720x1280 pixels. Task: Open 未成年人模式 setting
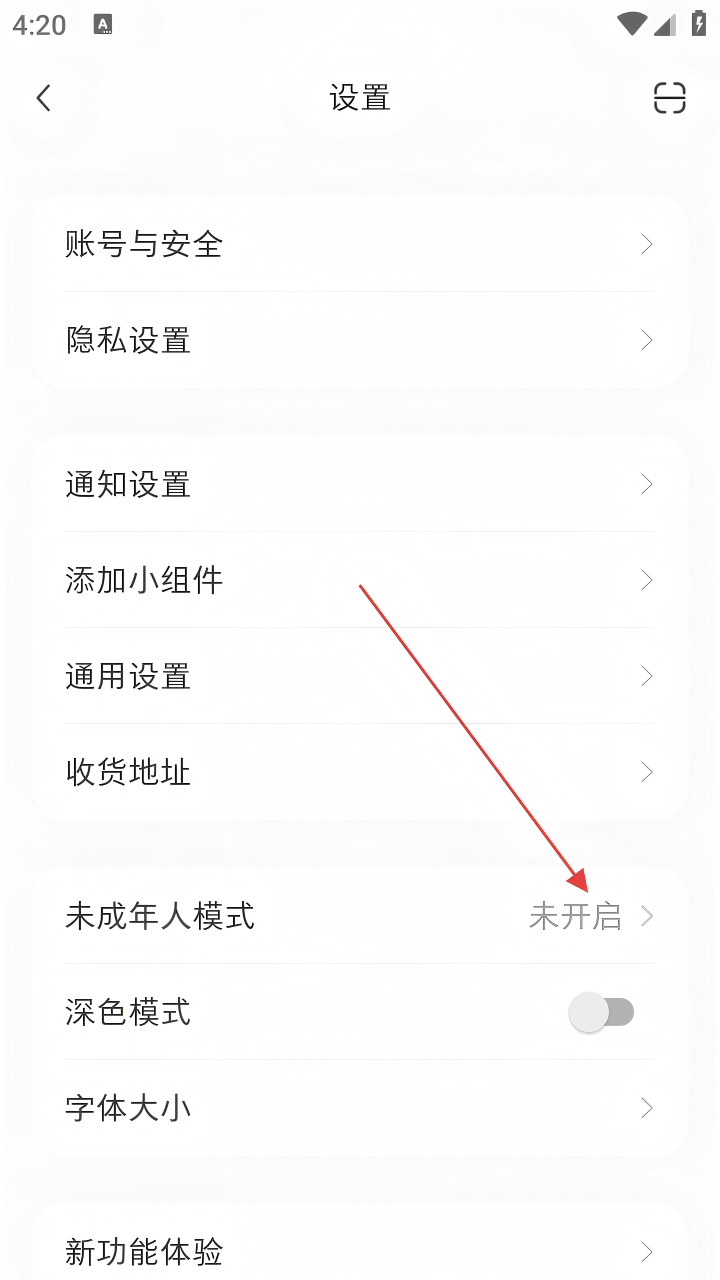[x=360, y=916]
